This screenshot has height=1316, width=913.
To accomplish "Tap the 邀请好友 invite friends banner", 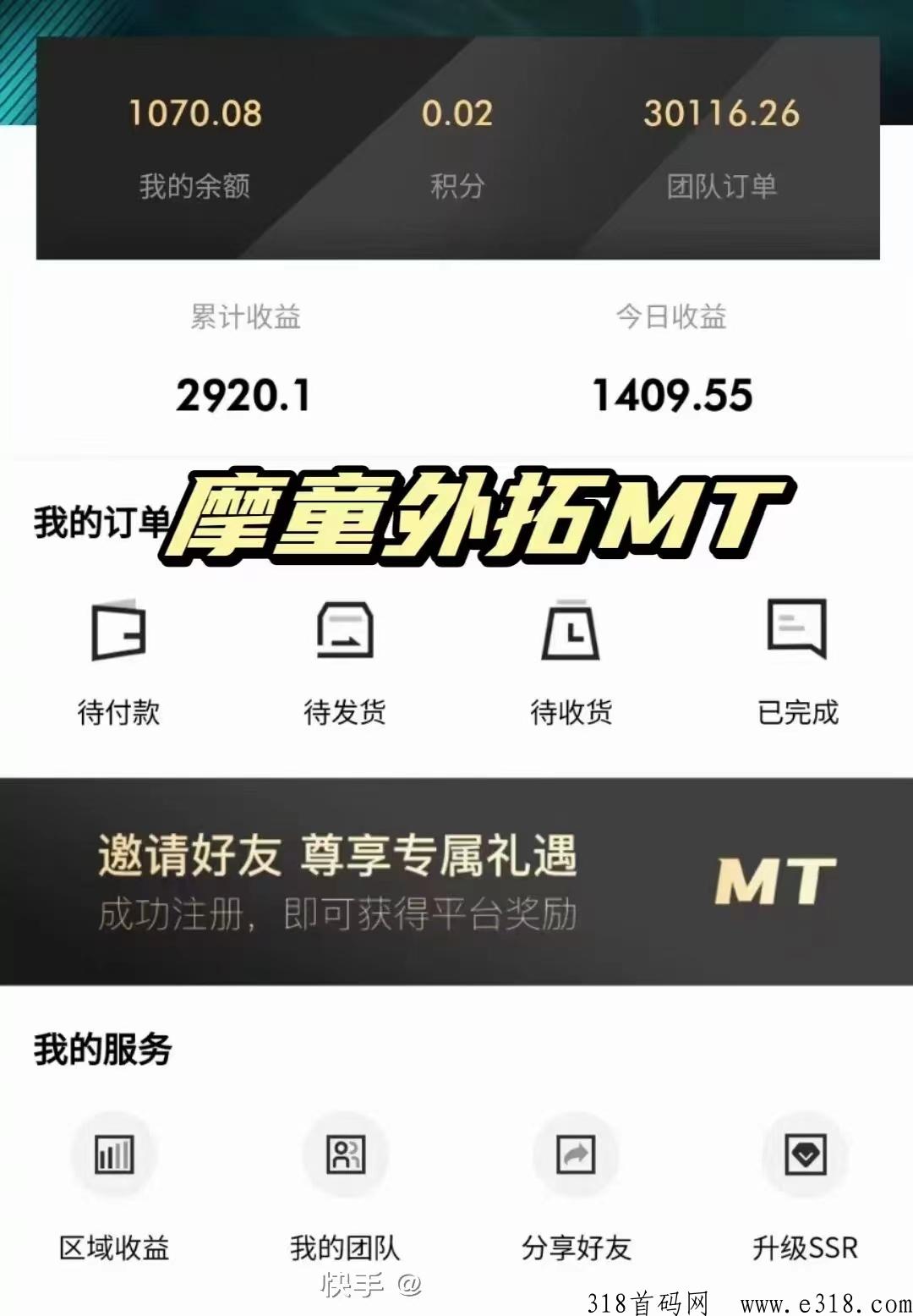I will tap(456, 880).
